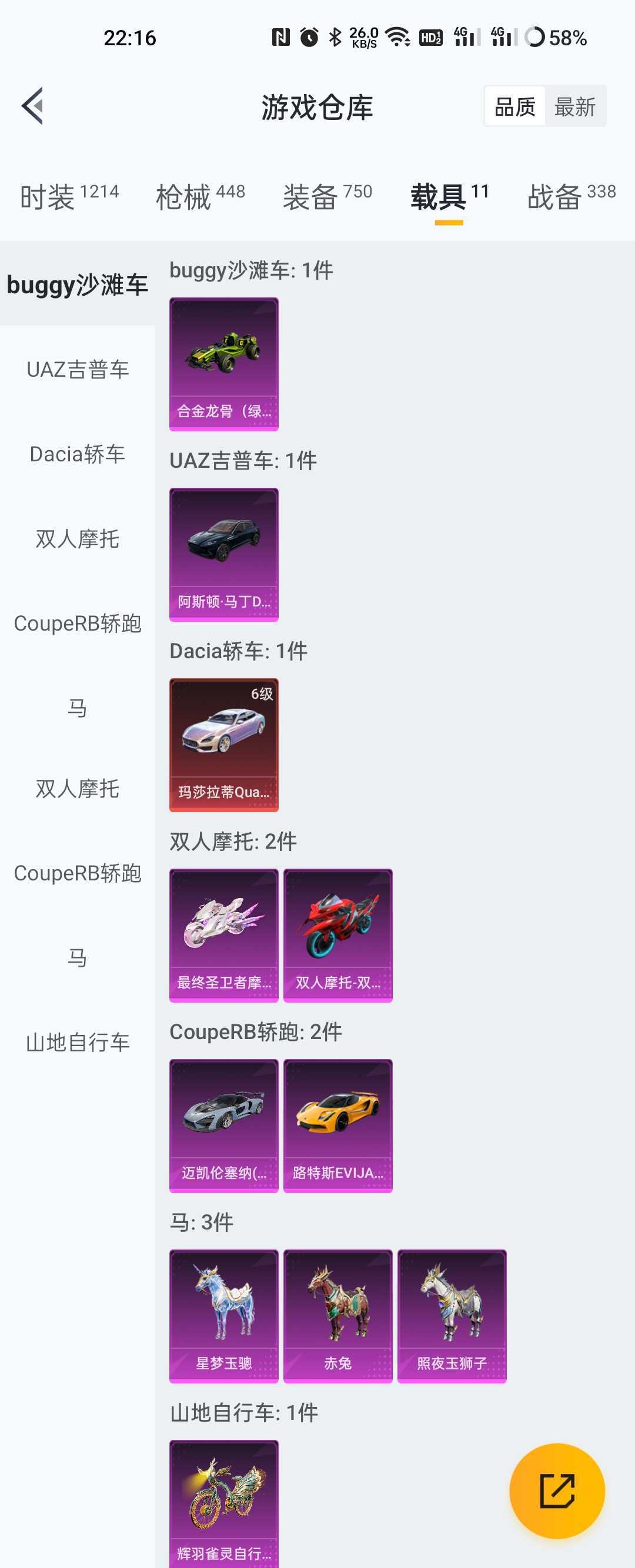The width and height of the screenshot is (635, 1568).
Task: Open the 阿斯顿·马丁 vehicle card
Action: coord(224,555)
